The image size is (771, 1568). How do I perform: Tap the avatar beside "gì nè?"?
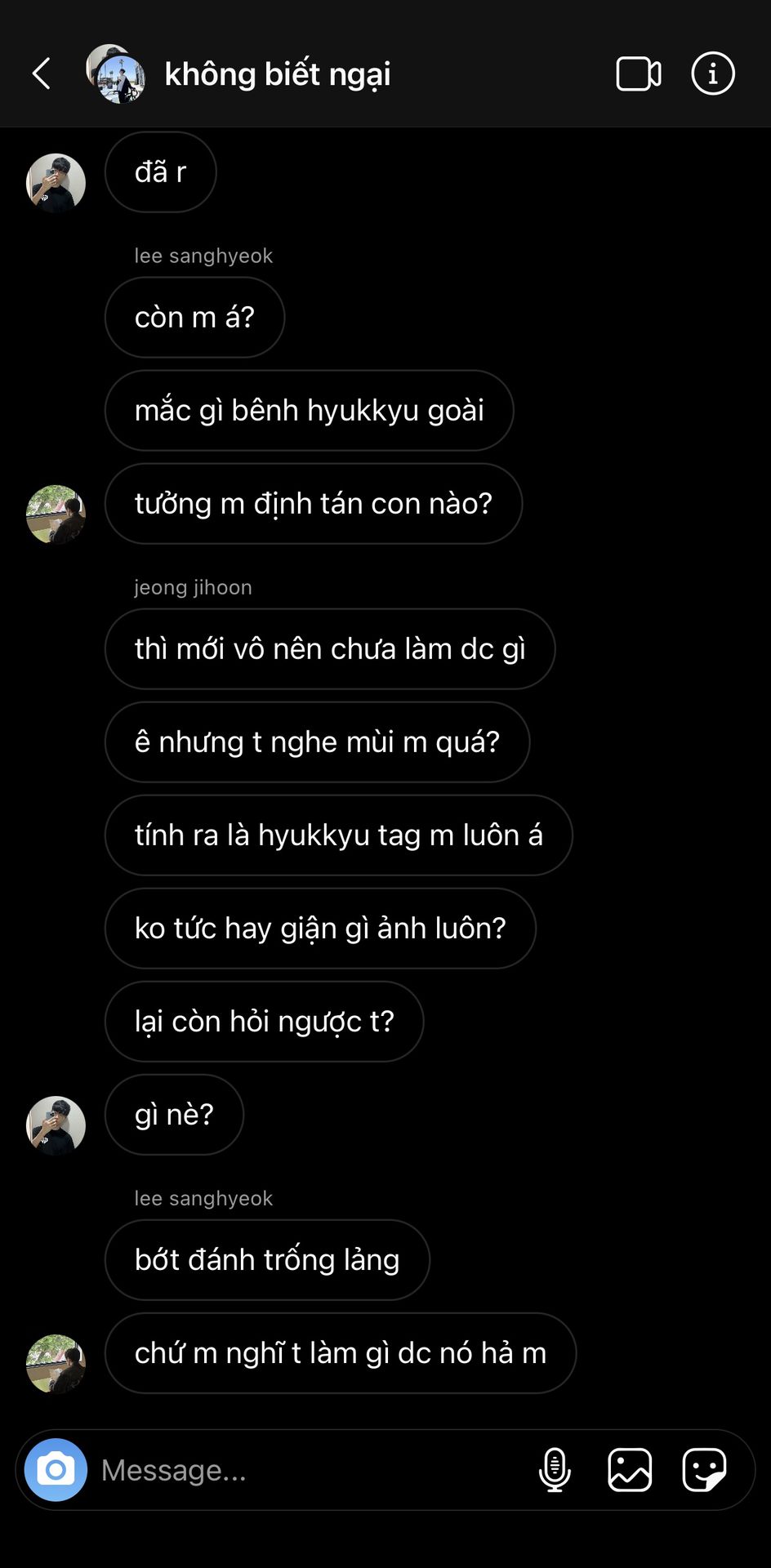click(x=56, y=1125)
